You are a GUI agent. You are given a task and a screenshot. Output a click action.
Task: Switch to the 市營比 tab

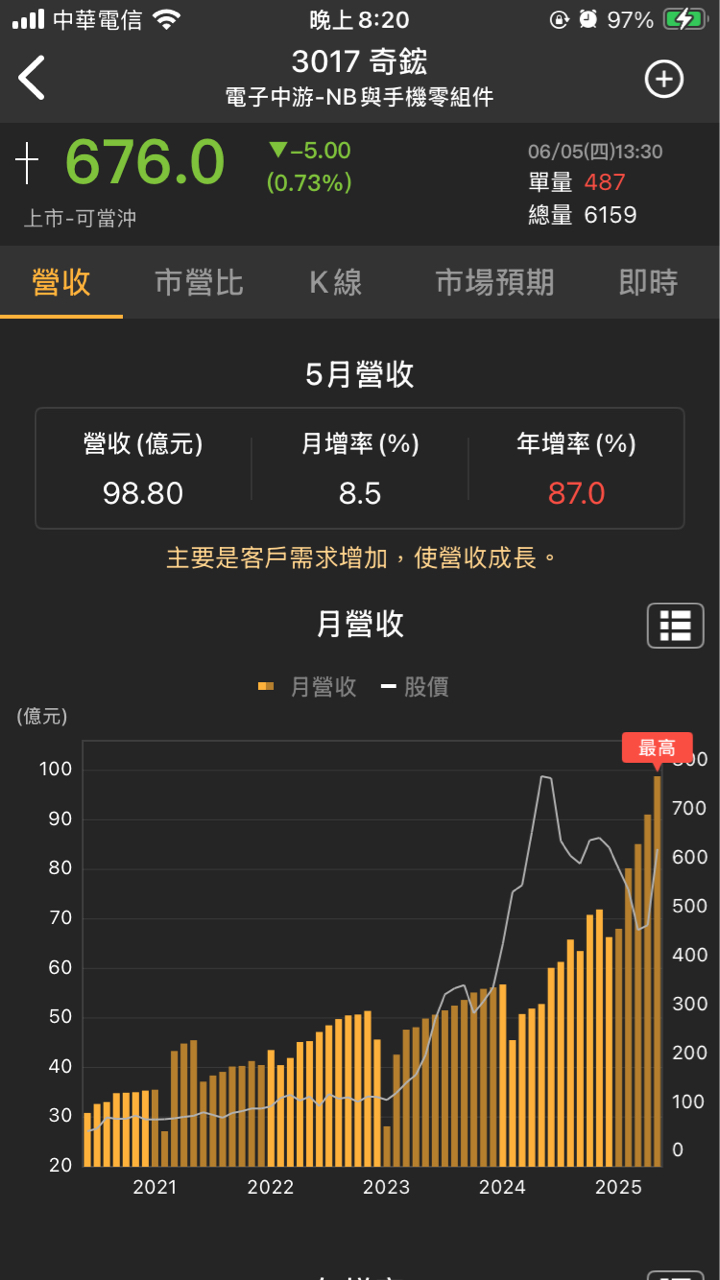click(x=199, y=283)
